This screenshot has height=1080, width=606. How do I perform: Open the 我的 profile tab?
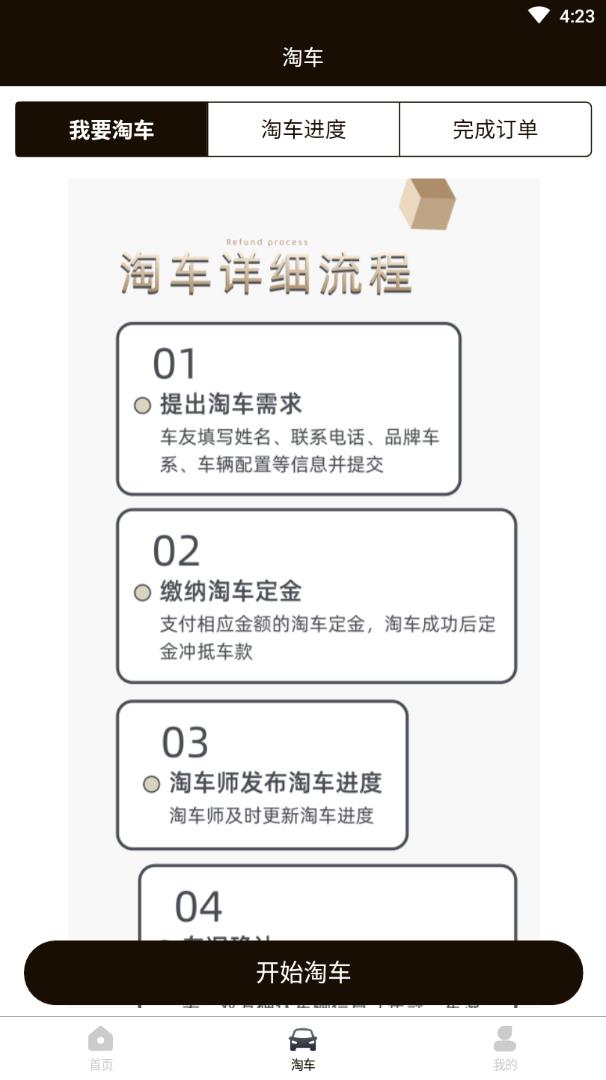click(x=505, y=1047)
